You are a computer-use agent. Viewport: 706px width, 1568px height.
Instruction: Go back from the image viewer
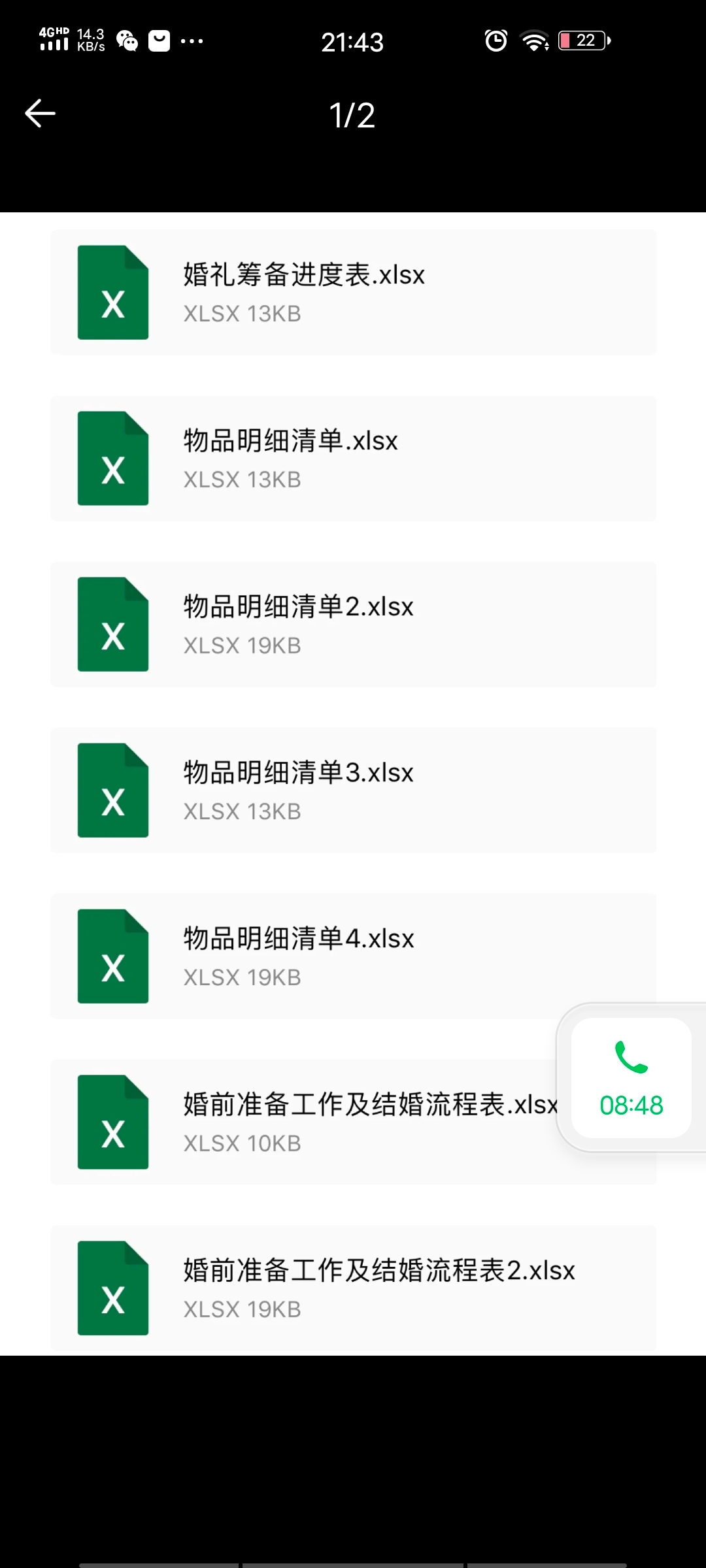(41, 114)
